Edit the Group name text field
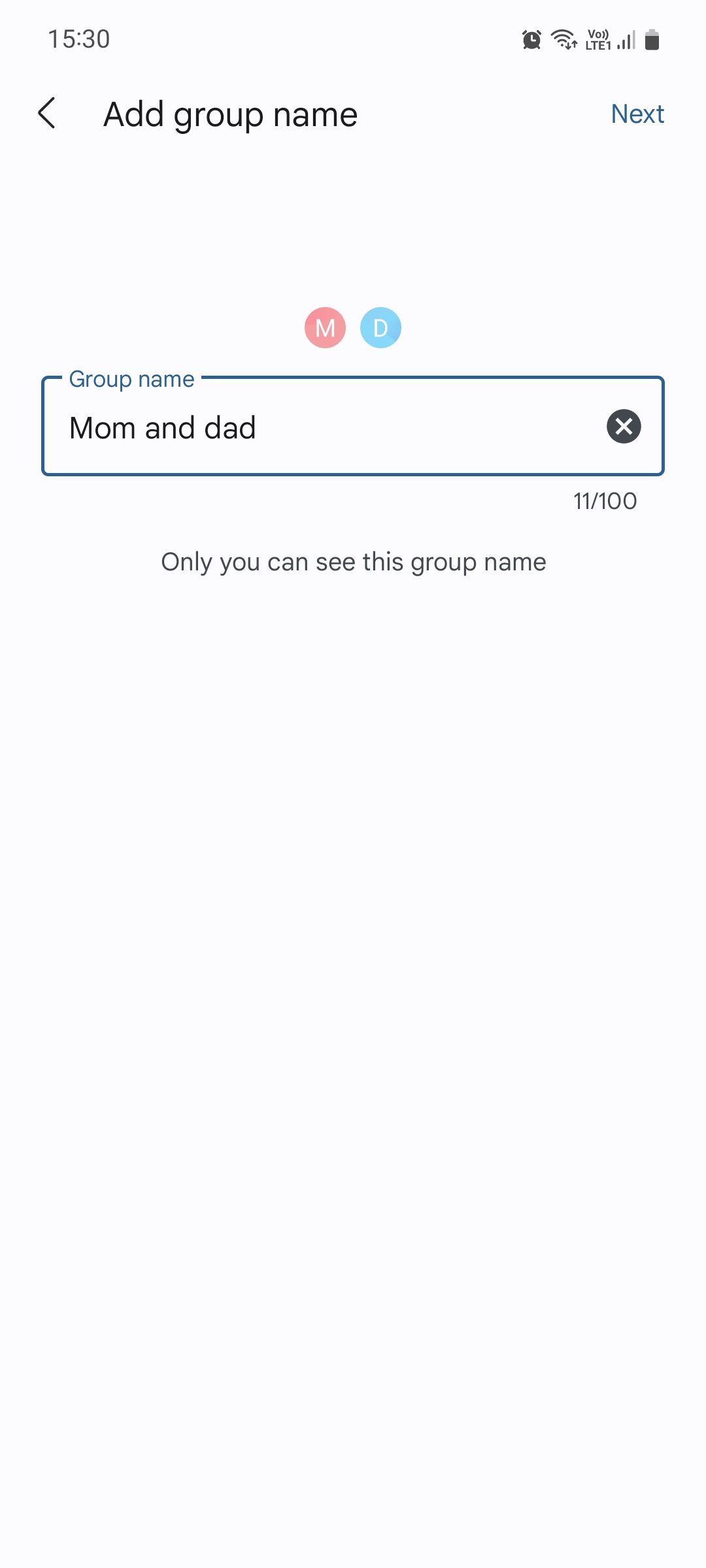This screenshot has height=1568, width=706. 353,426
